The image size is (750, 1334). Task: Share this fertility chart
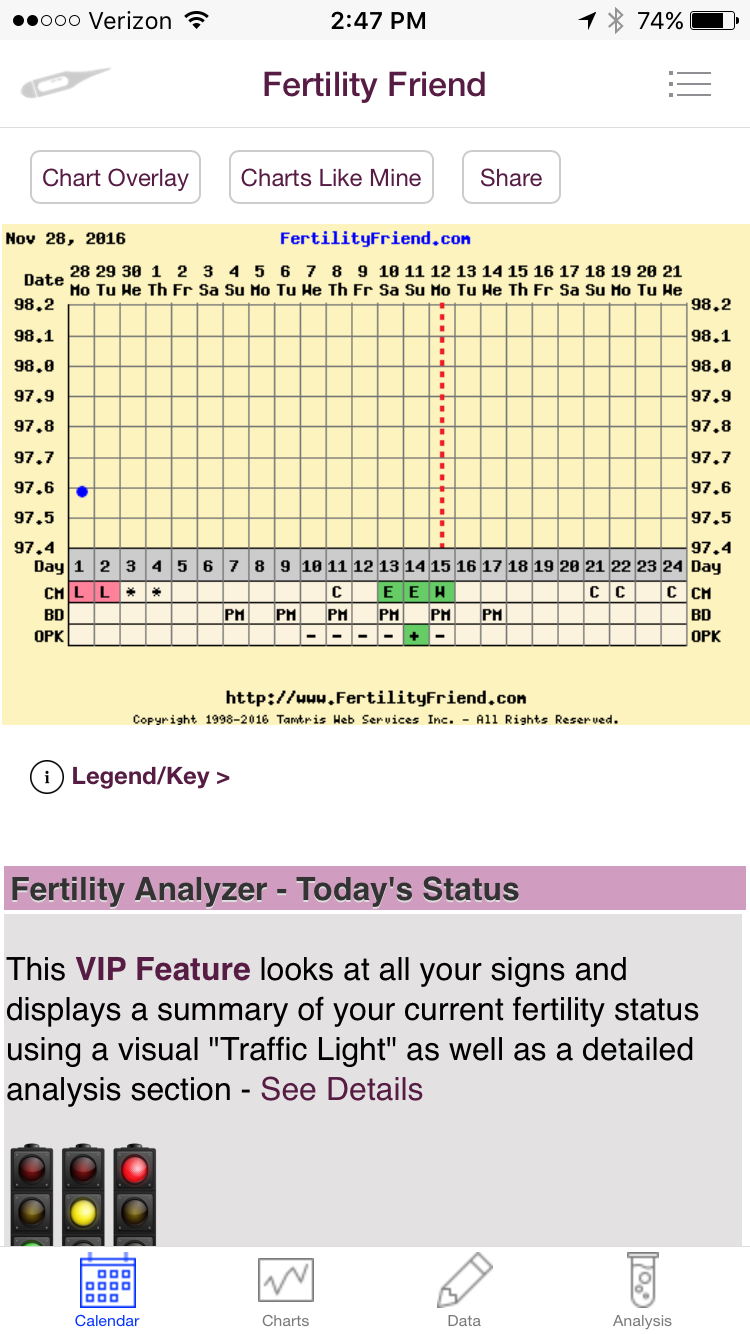tap(510, 178)
